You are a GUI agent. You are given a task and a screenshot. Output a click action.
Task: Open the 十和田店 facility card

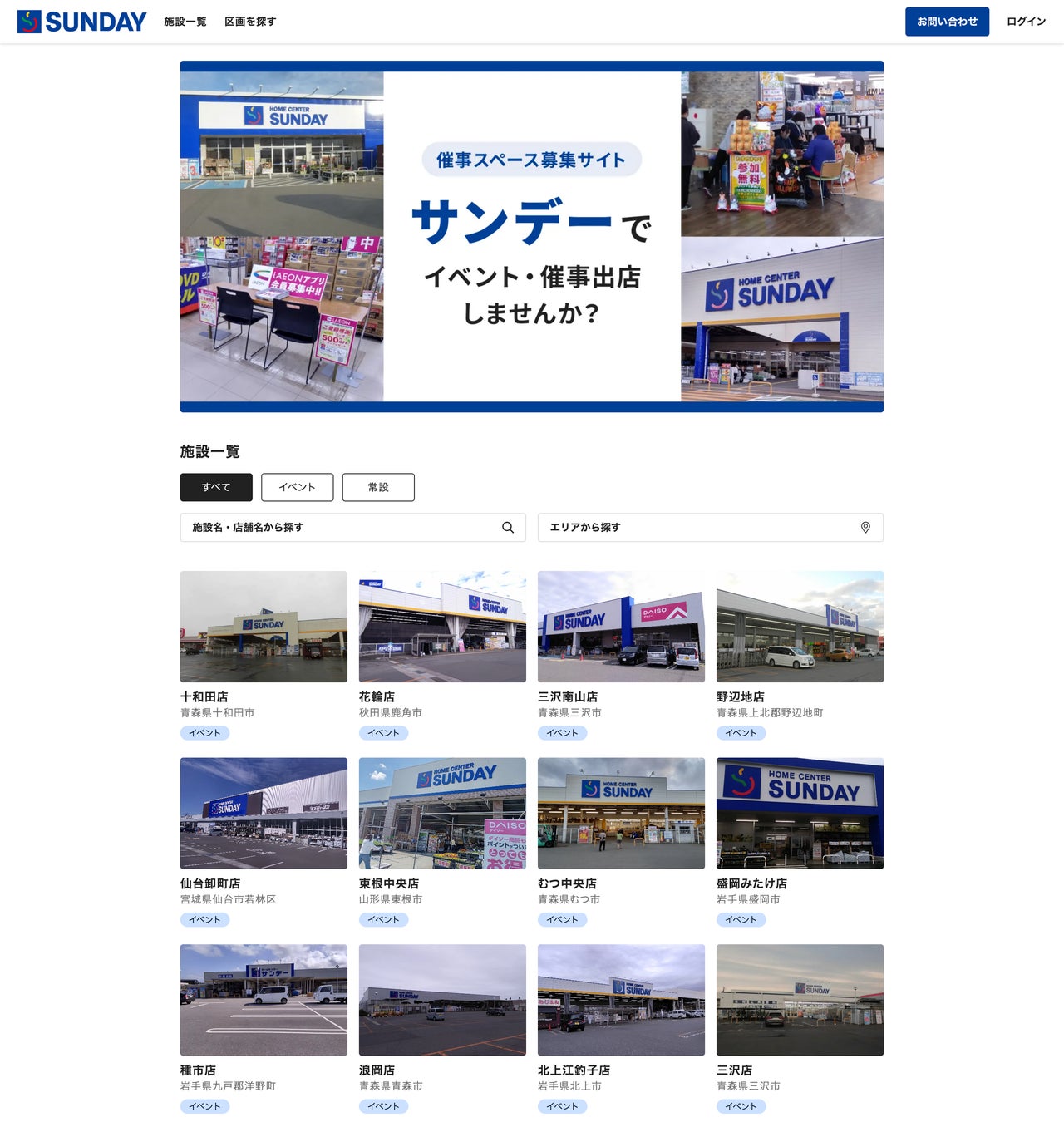(x=264, y=627)
